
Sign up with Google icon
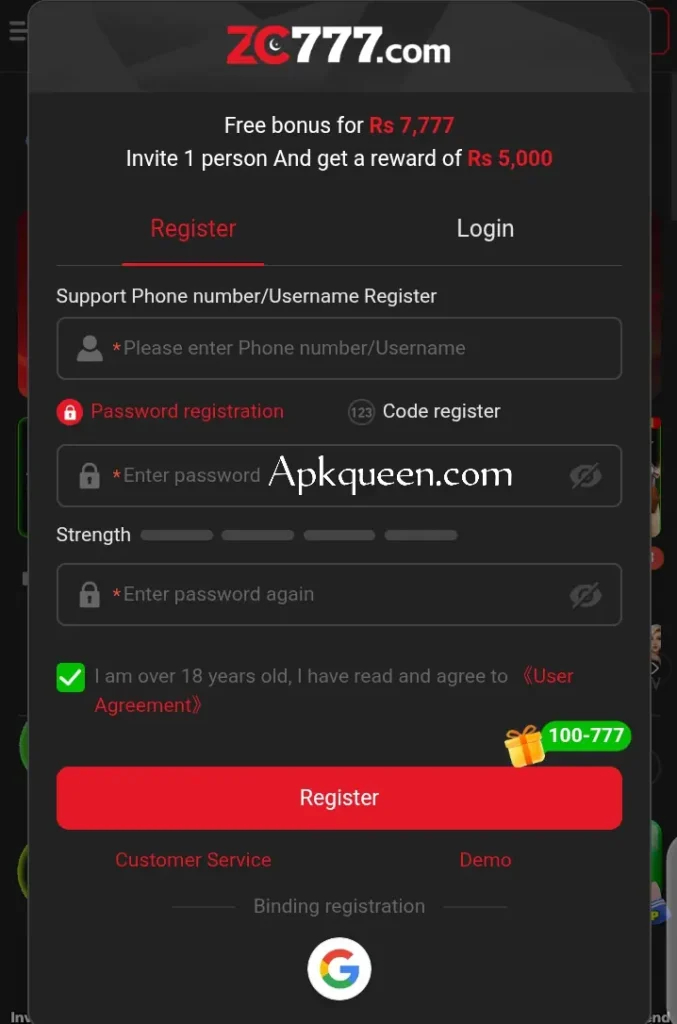pos(339,969)
